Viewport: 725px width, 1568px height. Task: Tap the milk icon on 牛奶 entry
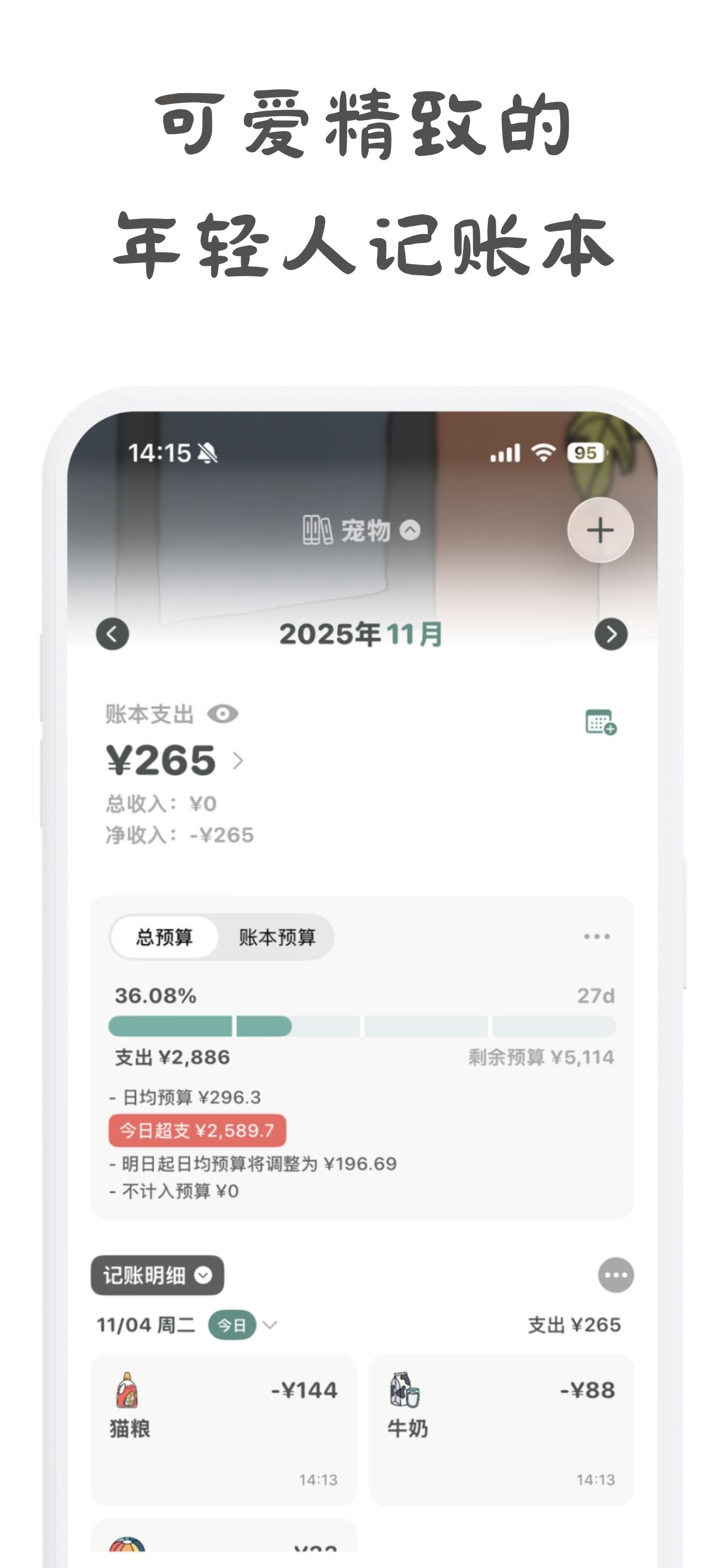click(403, 1392)
